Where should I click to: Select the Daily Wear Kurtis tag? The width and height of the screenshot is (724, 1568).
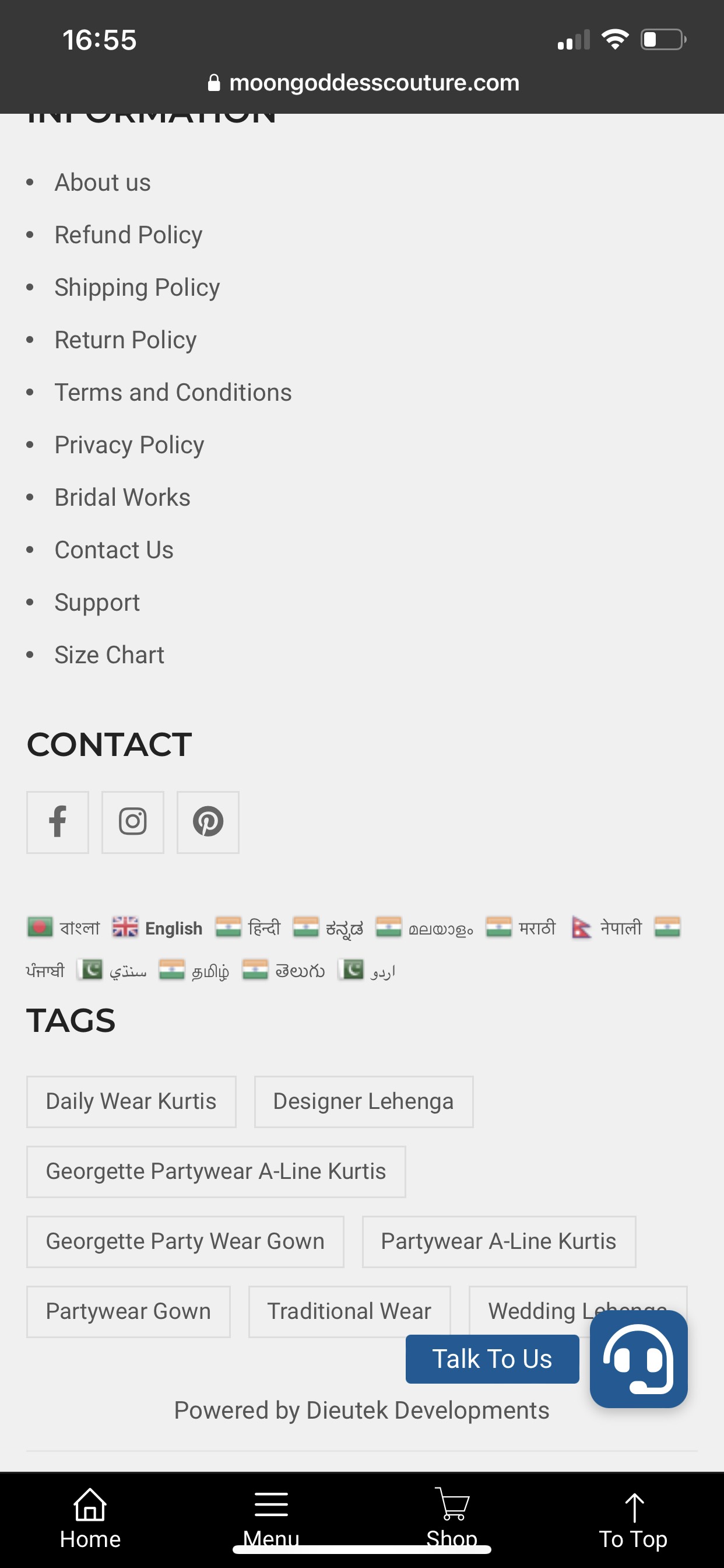(131, 1102)
